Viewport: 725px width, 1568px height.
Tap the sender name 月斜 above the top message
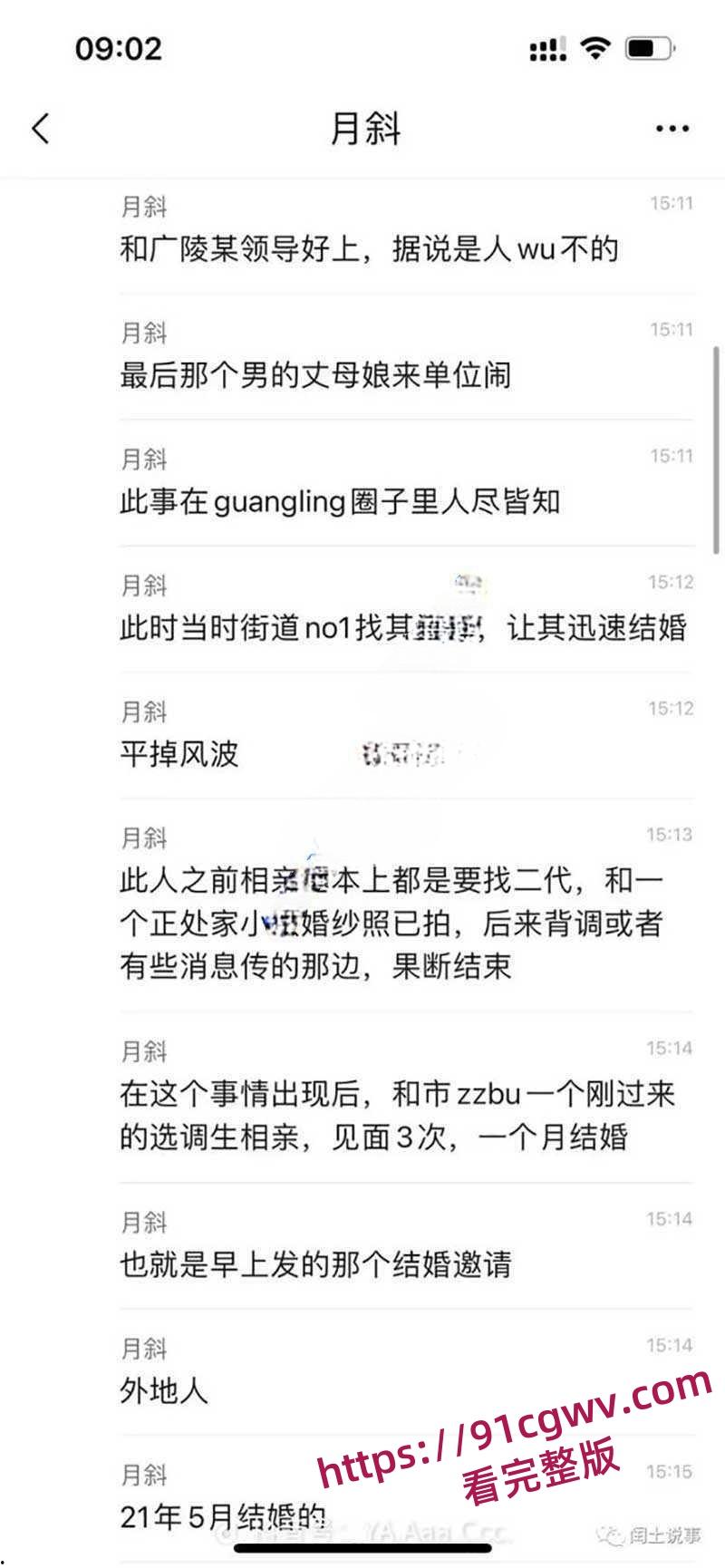tap(143, 207)
